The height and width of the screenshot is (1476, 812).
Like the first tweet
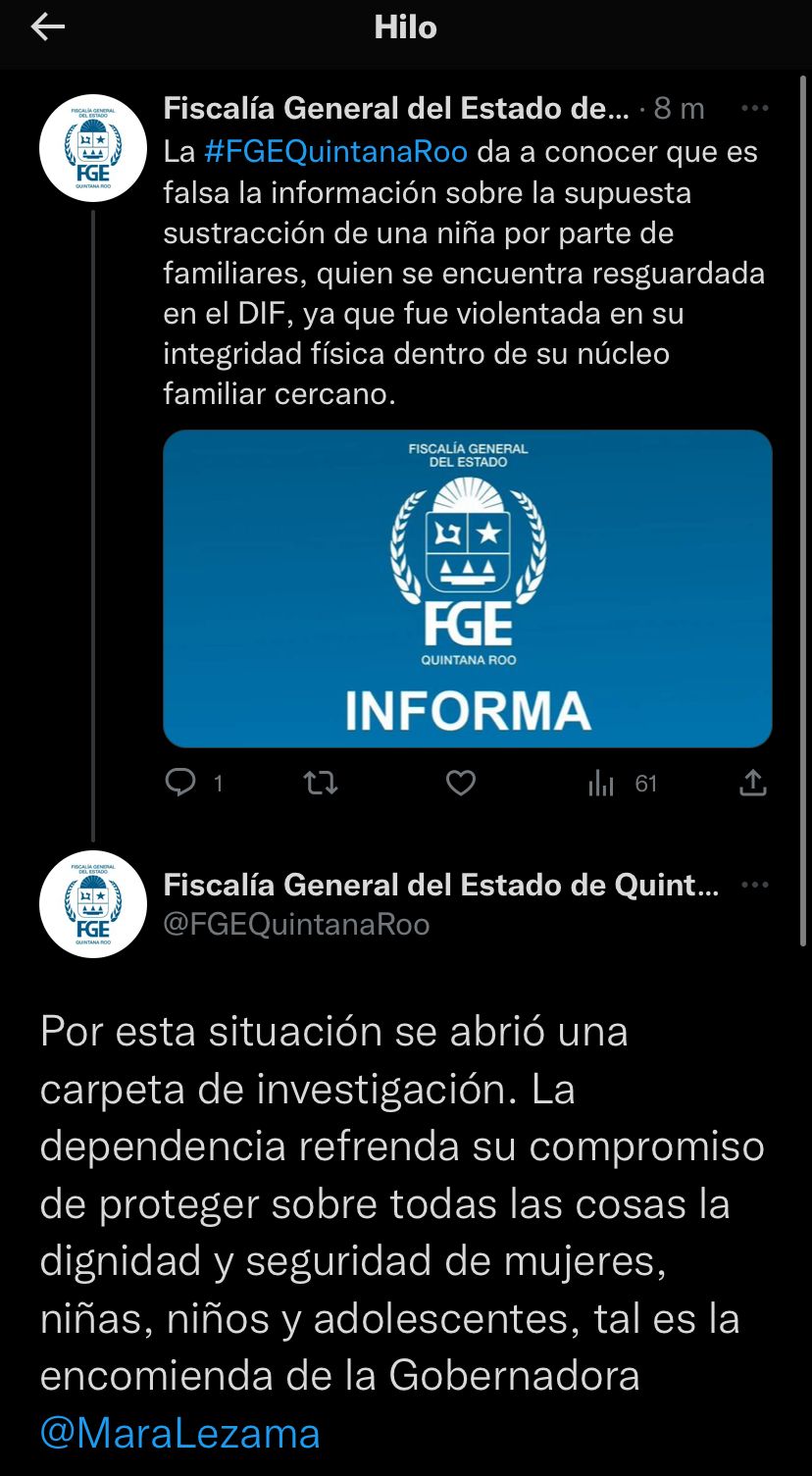461,783
